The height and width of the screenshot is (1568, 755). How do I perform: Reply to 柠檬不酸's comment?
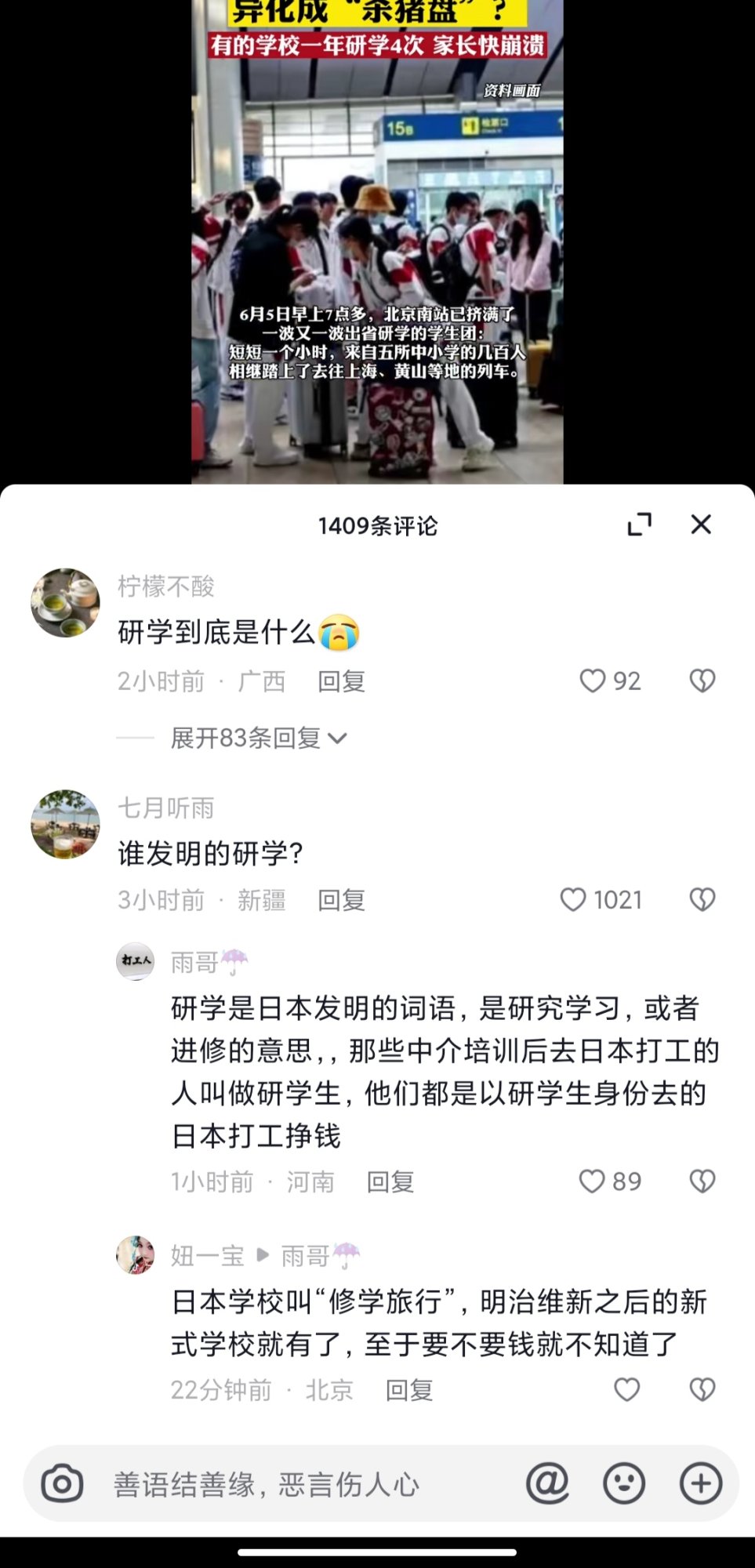[x=341, y=681]
